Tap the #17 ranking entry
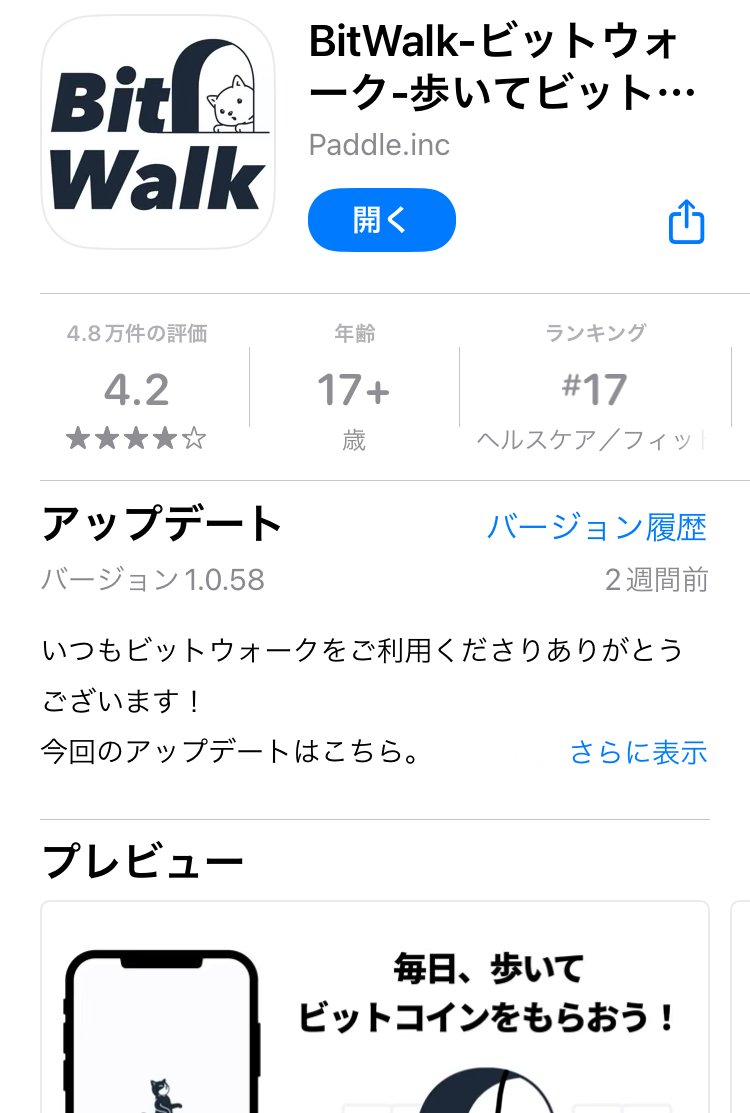The height and width of the screenshot is (1113, 750). (x=593, y=389)
